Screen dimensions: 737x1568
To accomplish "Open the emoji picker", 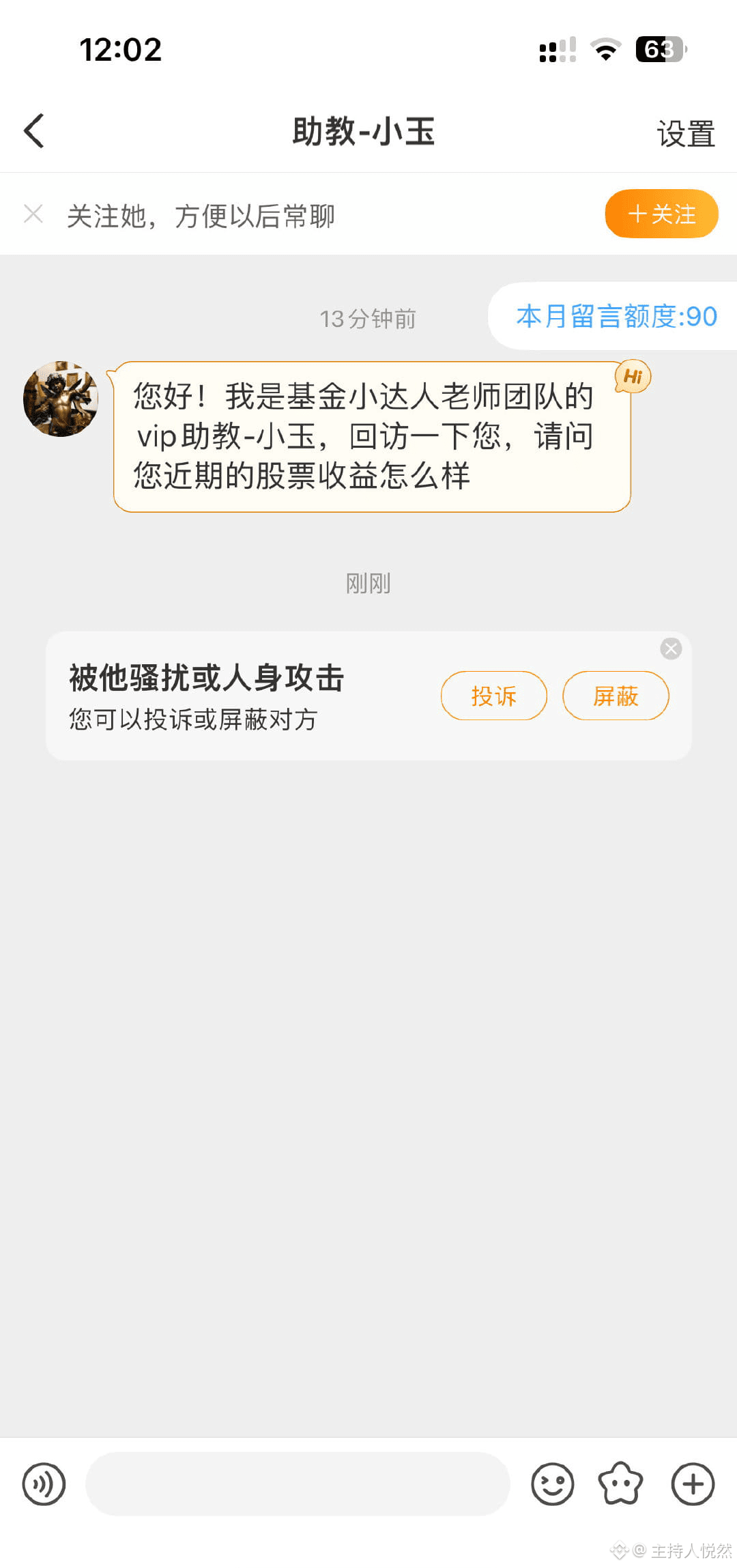I will tap(552, 1484).
